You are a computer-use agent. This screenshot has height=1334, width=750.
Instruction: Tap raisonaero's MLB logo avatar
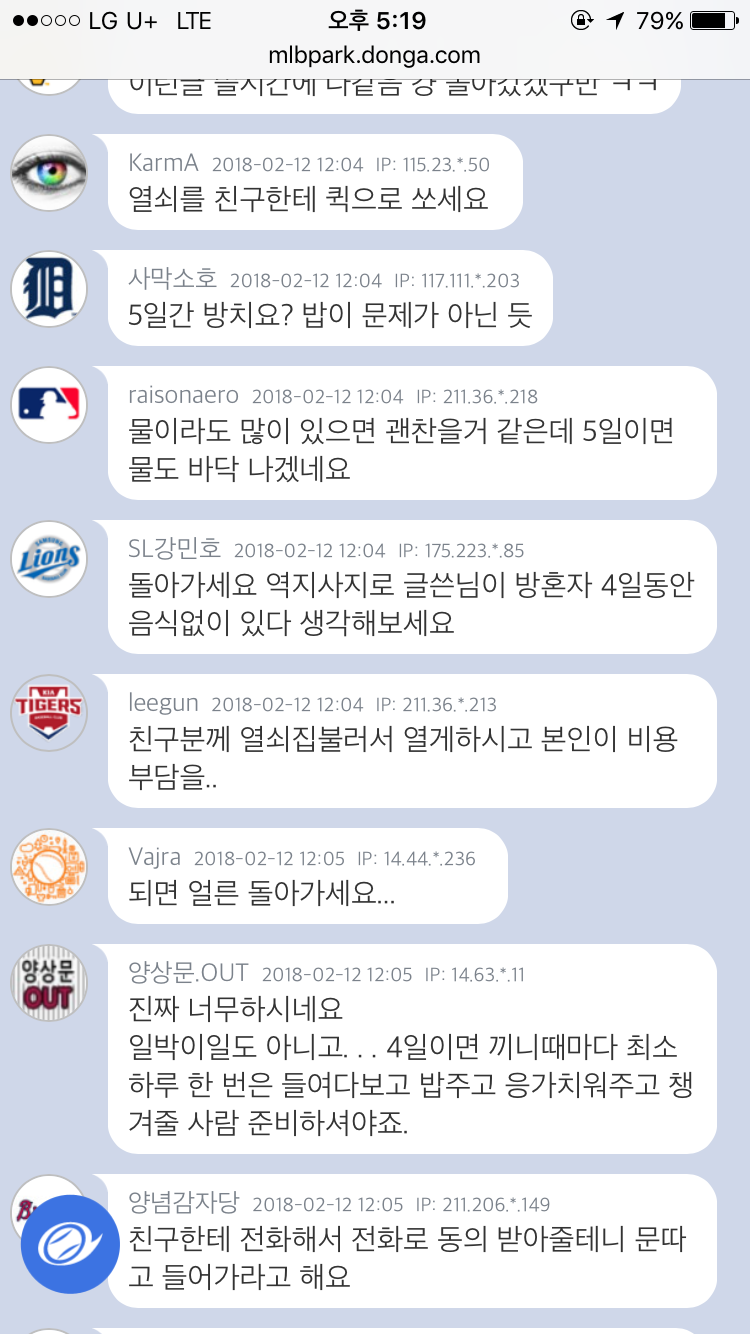coord(49,404)
